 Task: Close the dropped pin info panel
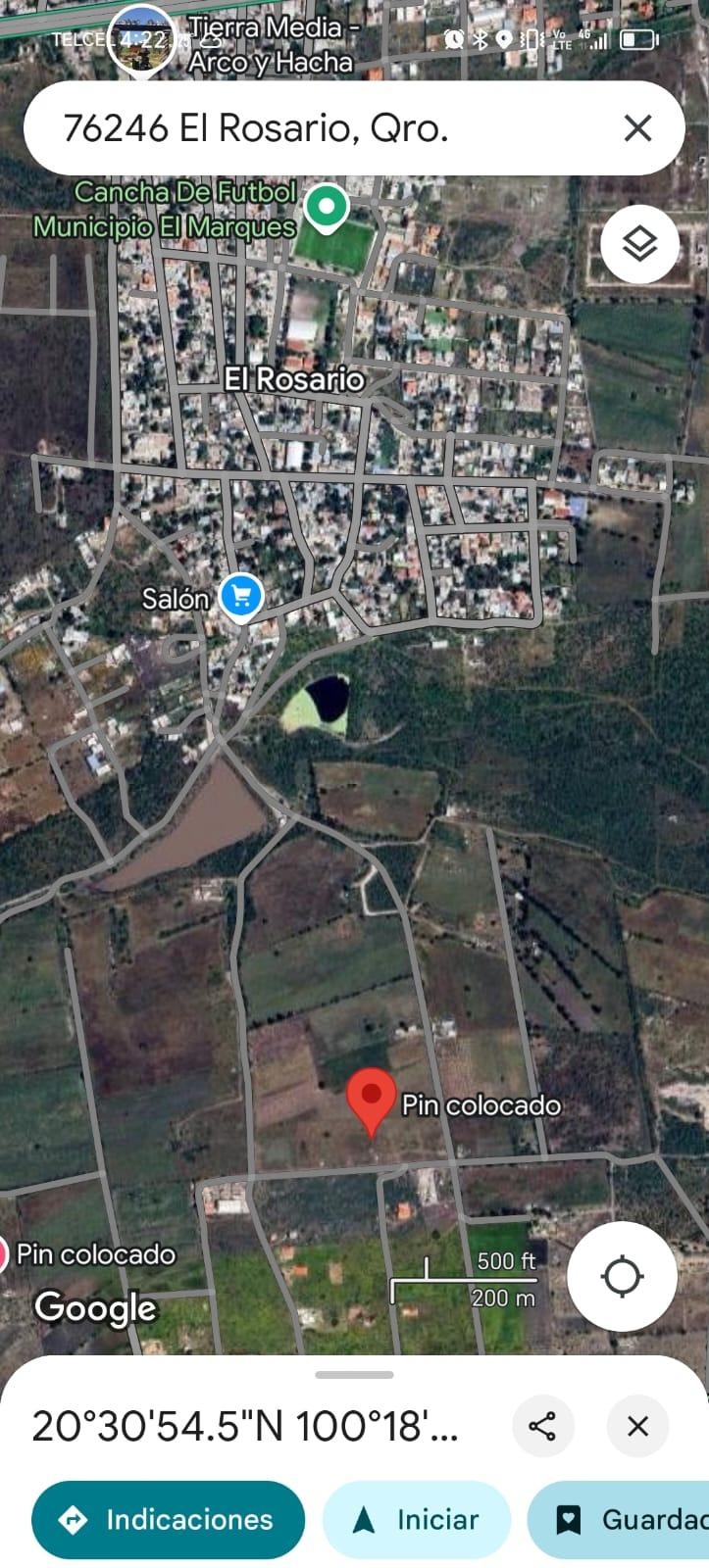[637, 1425]
